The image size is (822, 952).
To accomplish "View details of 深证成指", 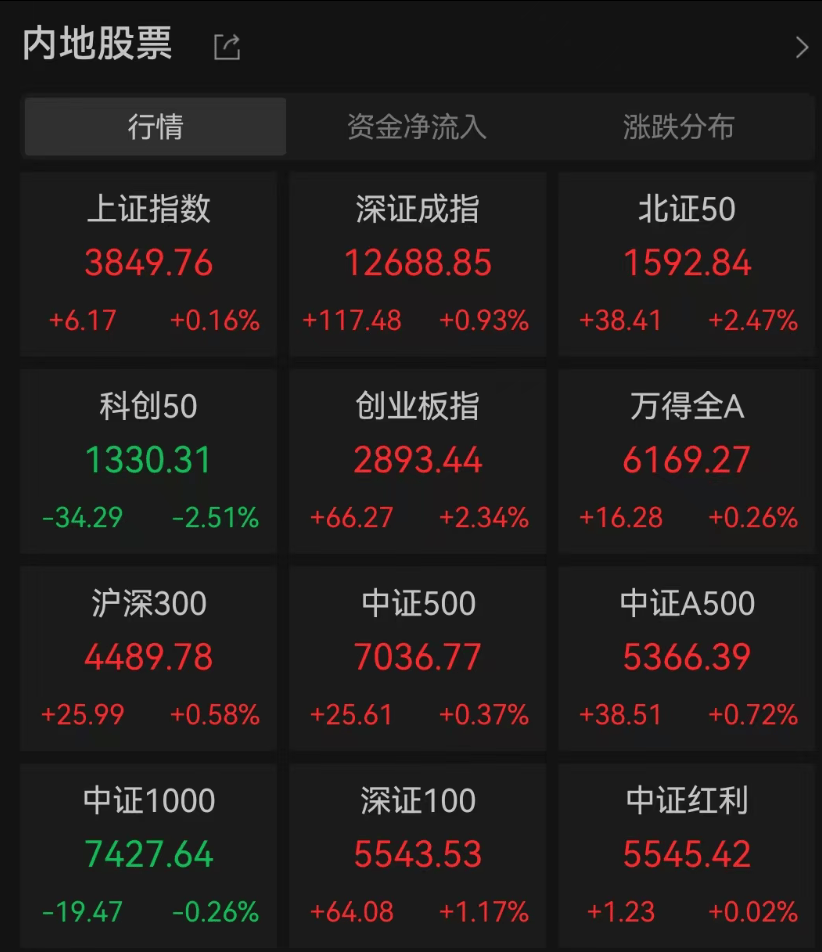I will pos(417,260).
